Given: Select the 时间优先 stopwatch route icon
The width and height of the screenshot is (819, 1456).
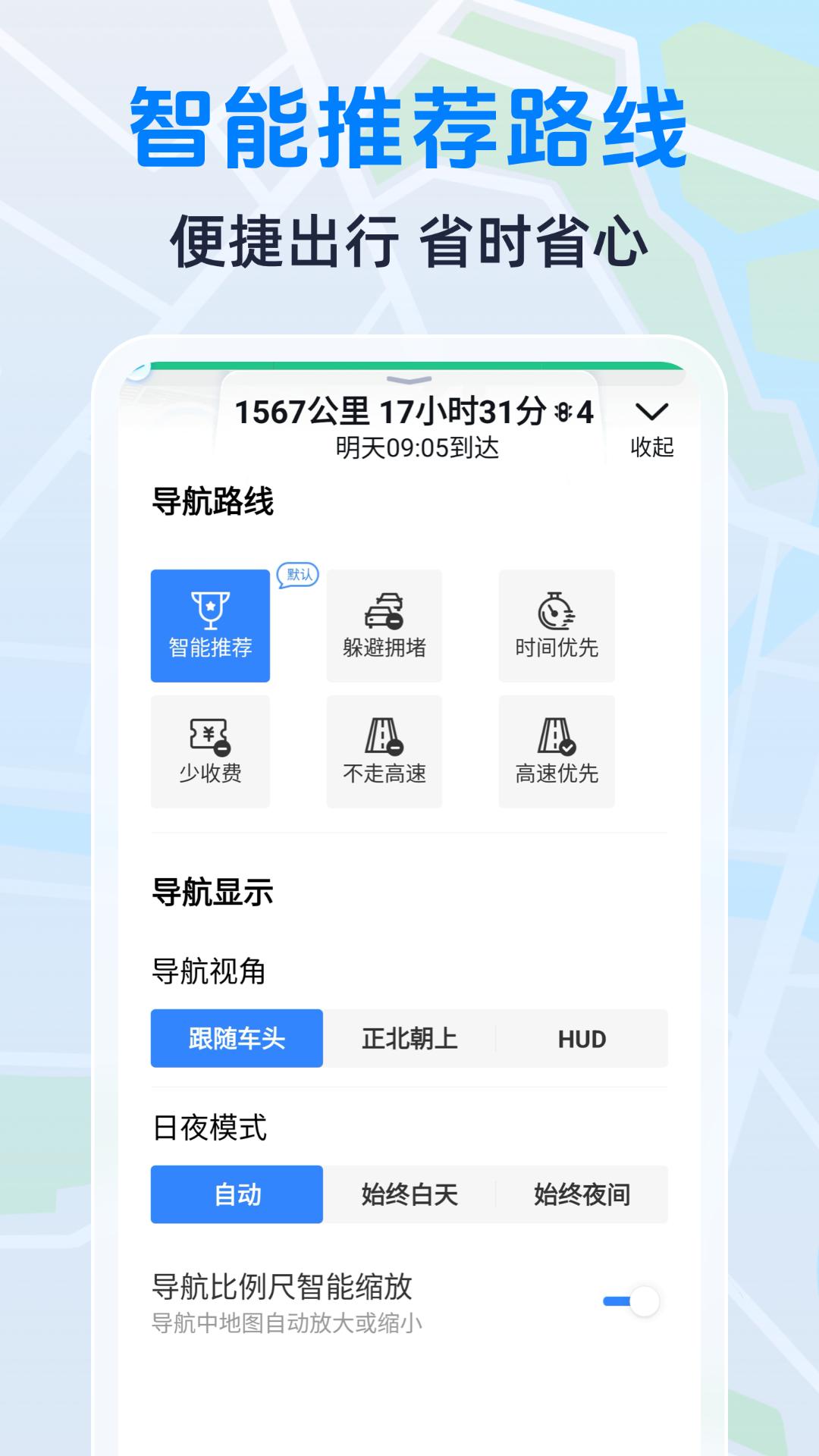Looking at the screenshot, I should click(x=557, y=624).
